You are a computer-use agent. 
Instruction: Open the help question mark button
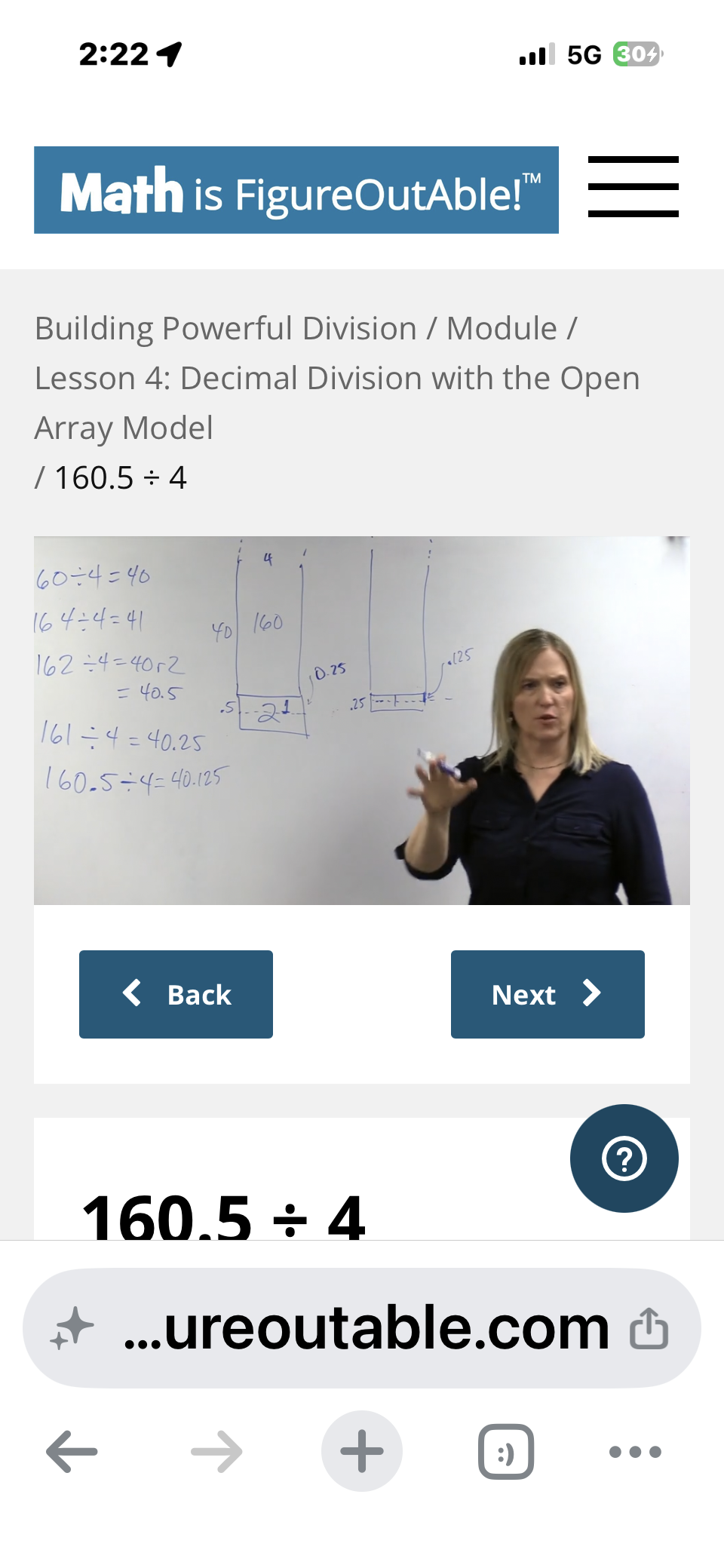[x=624, y=1158]
